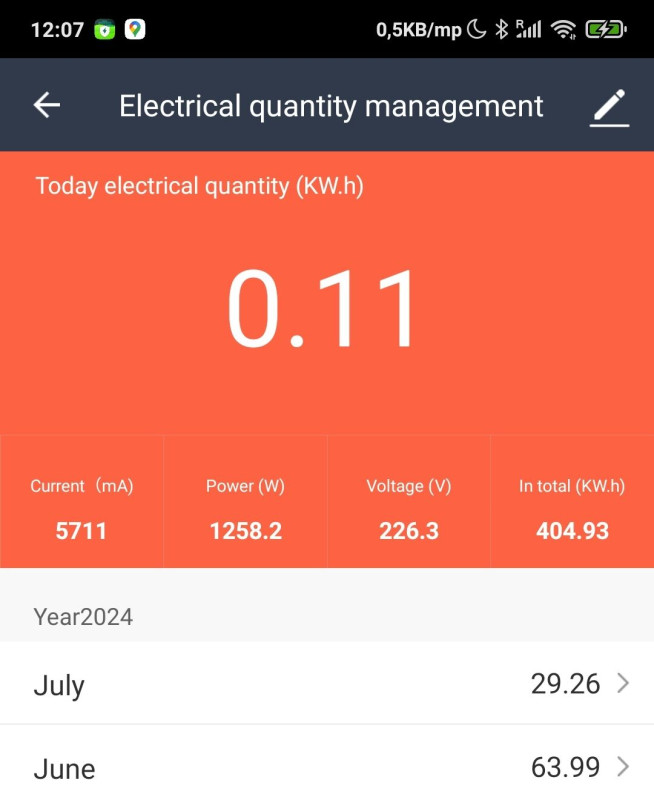
Task: Open July electricity usage details
Action: [x=327, y=684]
